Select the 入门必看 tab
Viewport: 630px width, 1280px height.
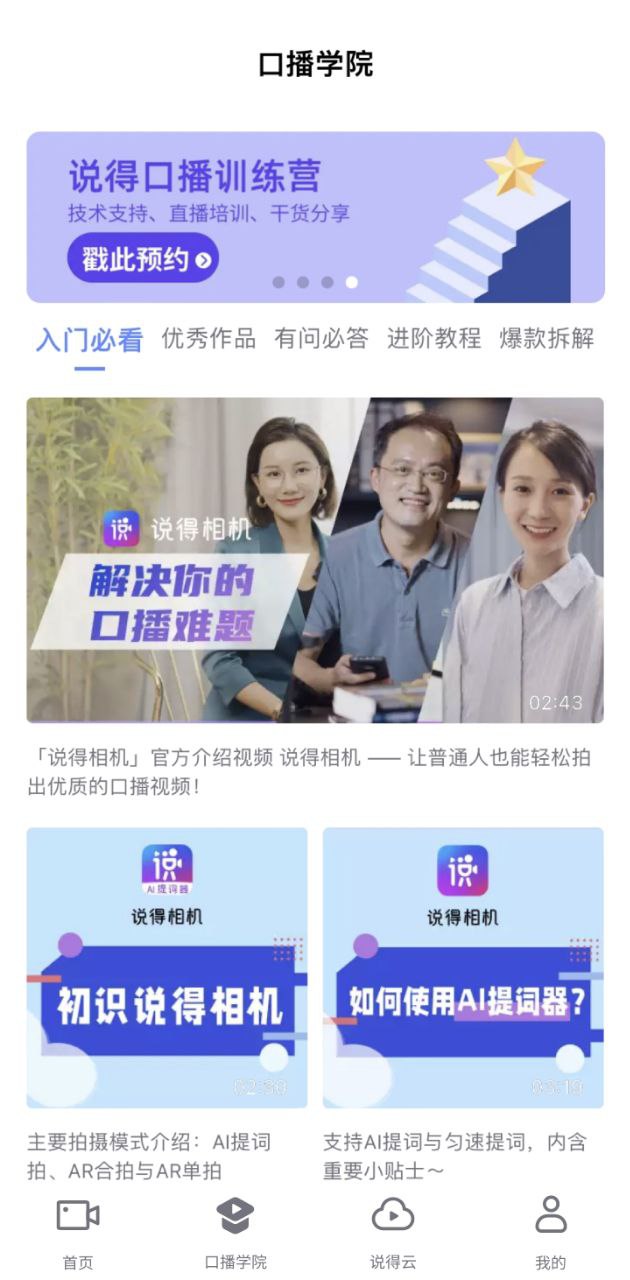89,340
